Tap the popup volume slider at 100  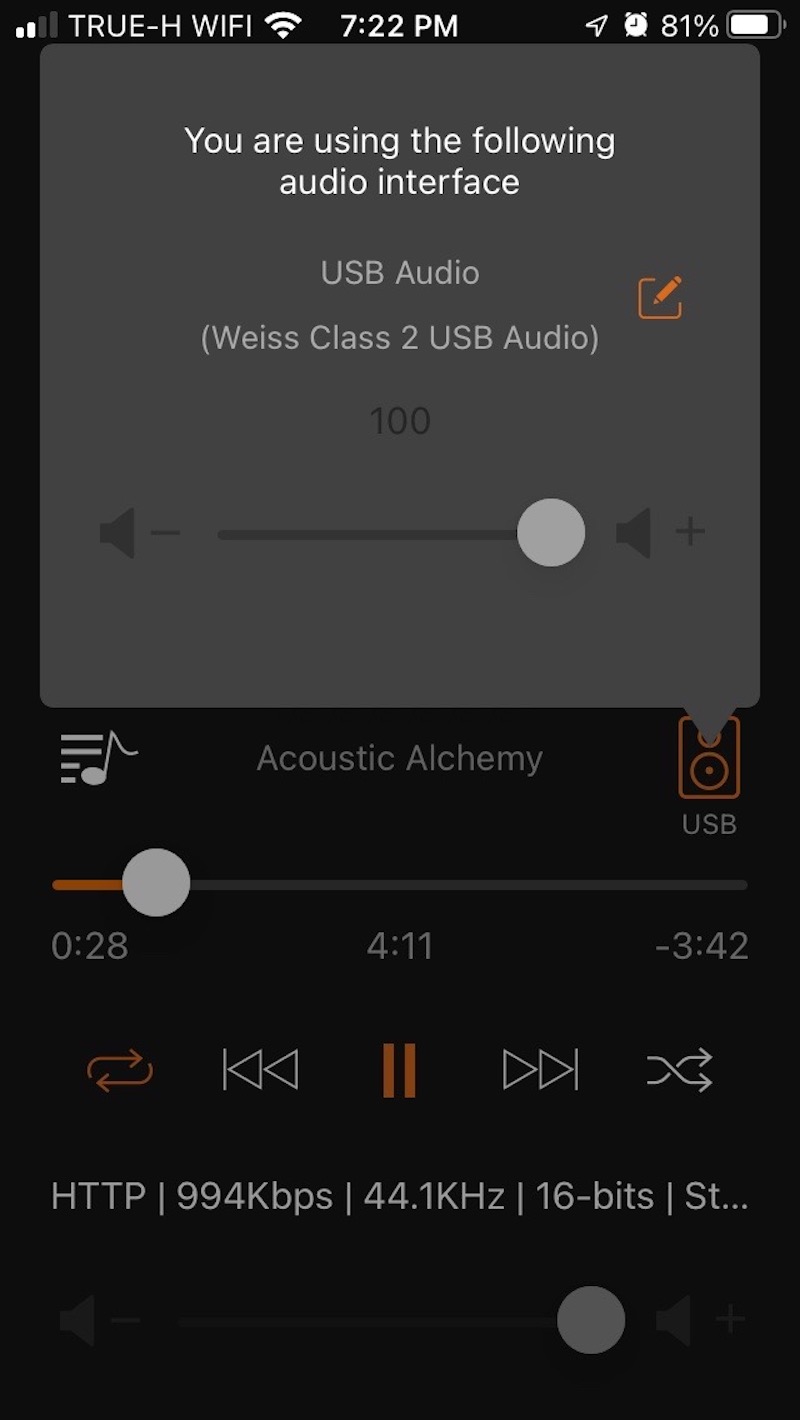pyautogui.click(x=550, y=533)
